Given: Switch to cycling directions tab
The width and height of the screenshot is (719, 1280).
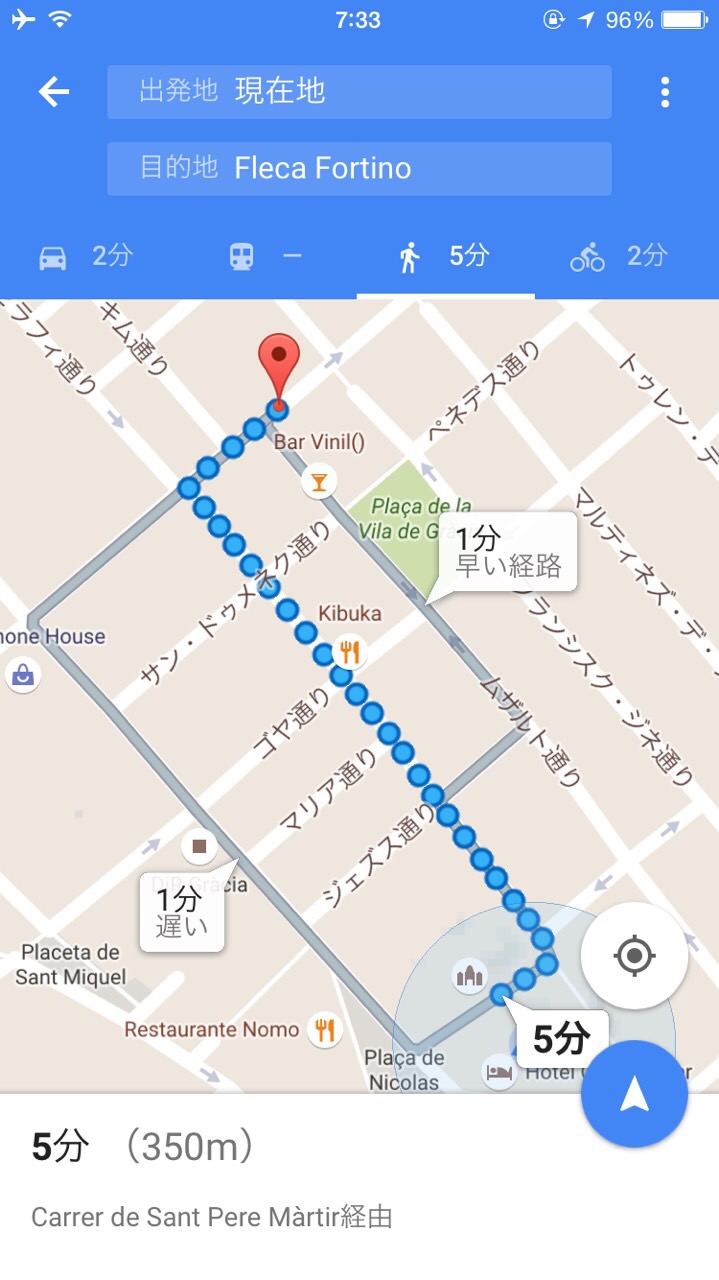Looking at the screenshot, I should tap(618, 257).
